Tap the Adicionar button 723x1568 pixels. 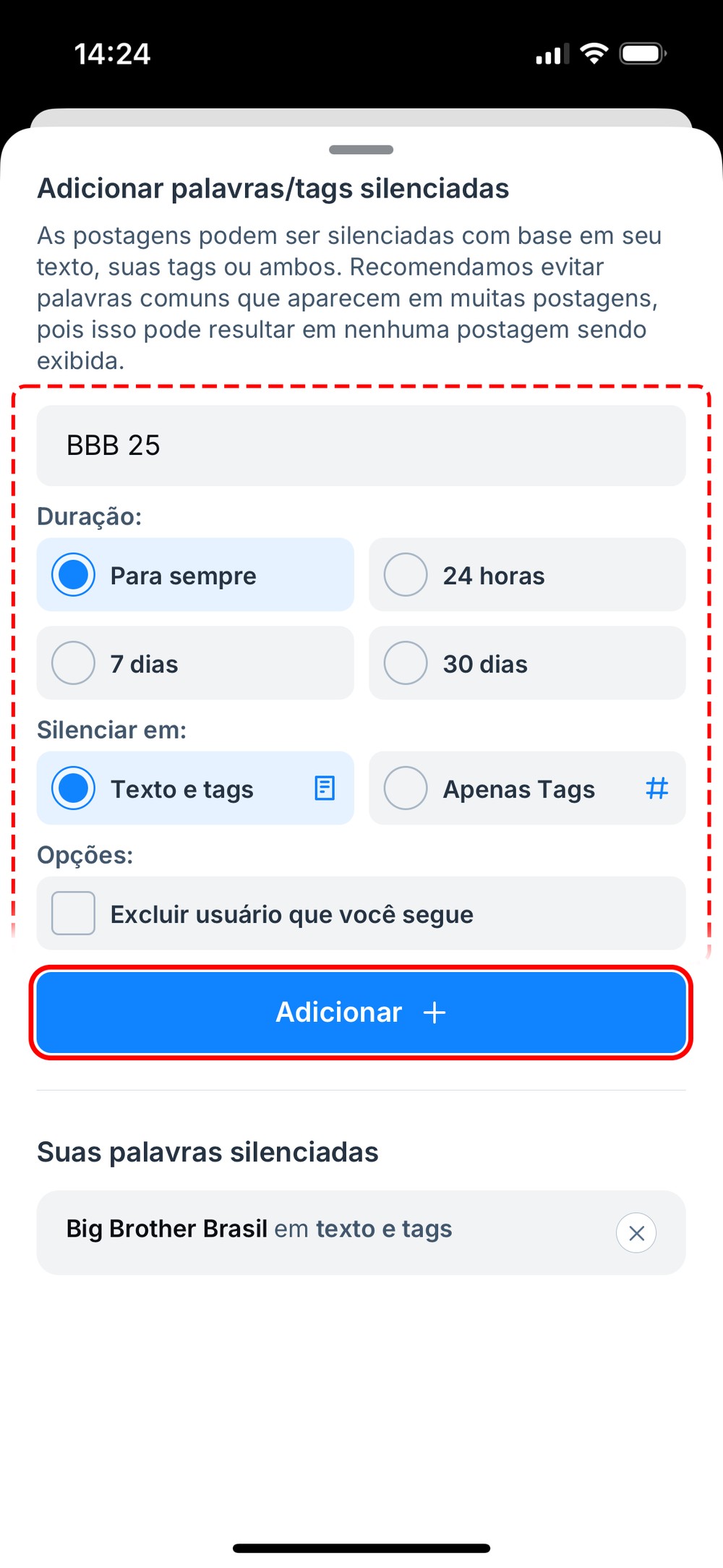pos(361,1013)
